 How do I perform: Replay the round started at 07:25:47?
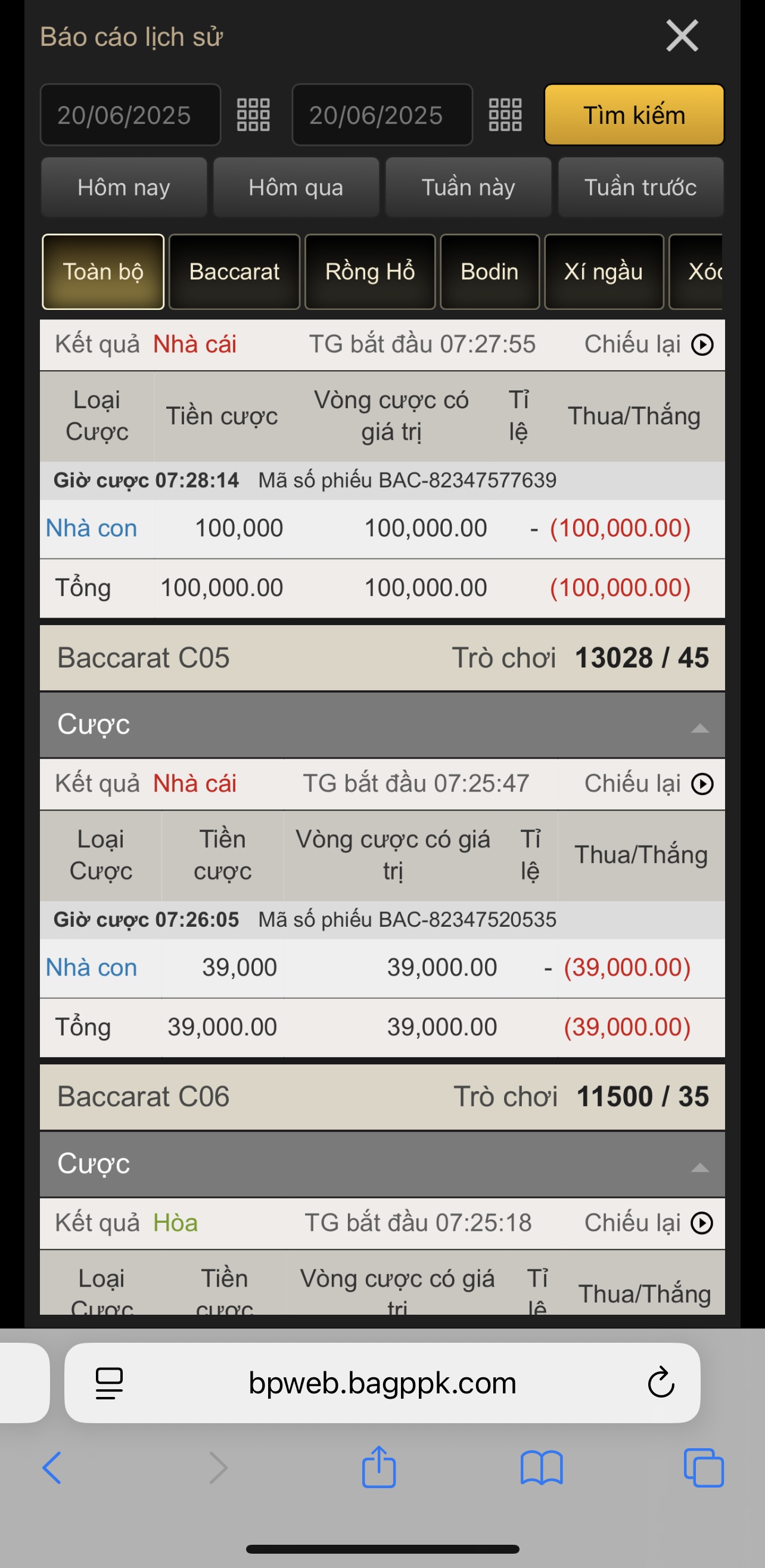click(702, 784)
